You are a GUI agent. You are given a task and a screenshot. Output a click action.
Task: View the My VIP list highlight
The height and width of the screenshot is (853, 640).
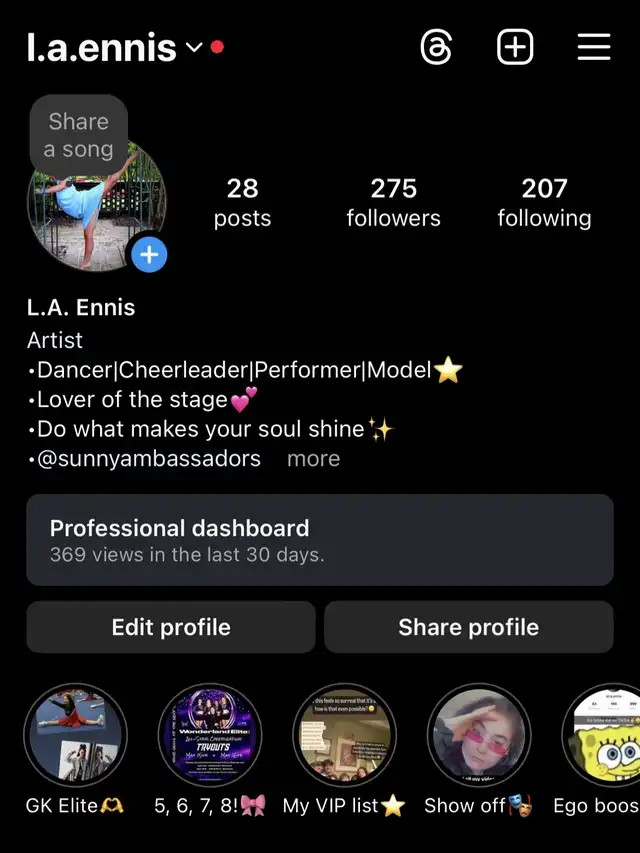pos(344,736)
